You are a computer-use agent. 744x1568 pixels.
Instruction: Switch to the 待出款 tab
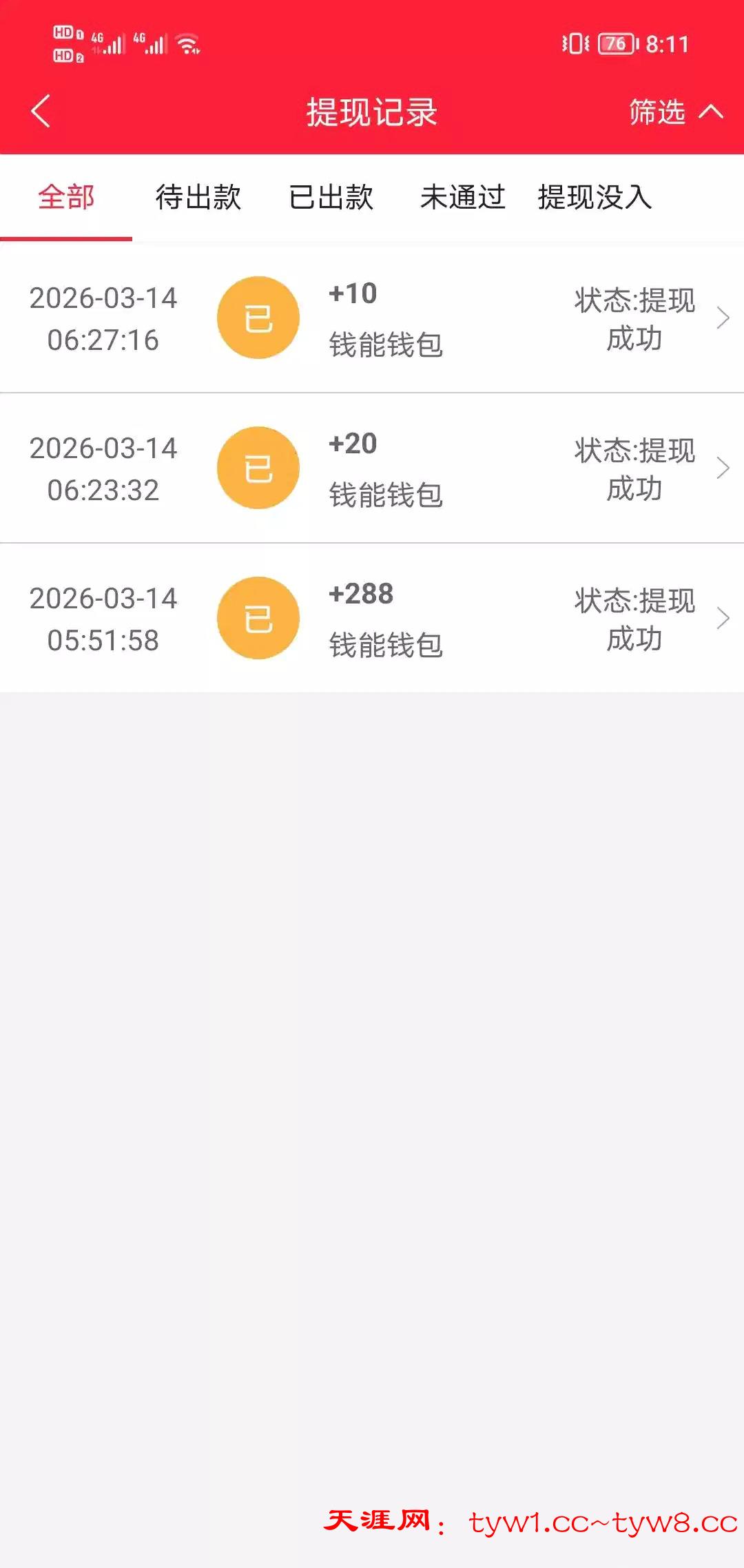198,198
